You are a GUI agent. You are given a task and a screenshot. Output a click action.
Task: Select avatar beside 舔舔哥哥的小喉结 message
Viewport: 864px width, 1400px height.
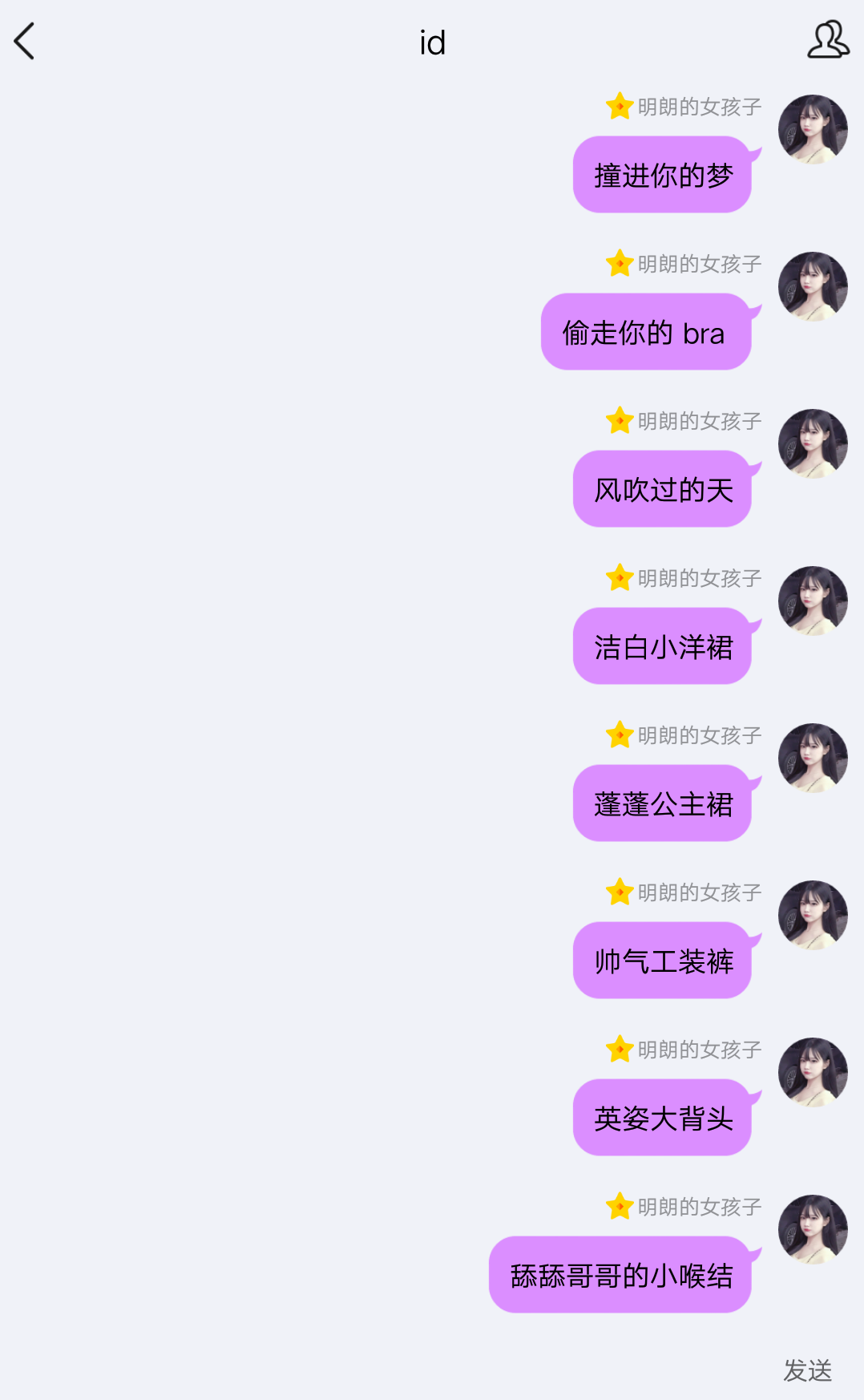pyautogui.click(x=813, y=1229)
